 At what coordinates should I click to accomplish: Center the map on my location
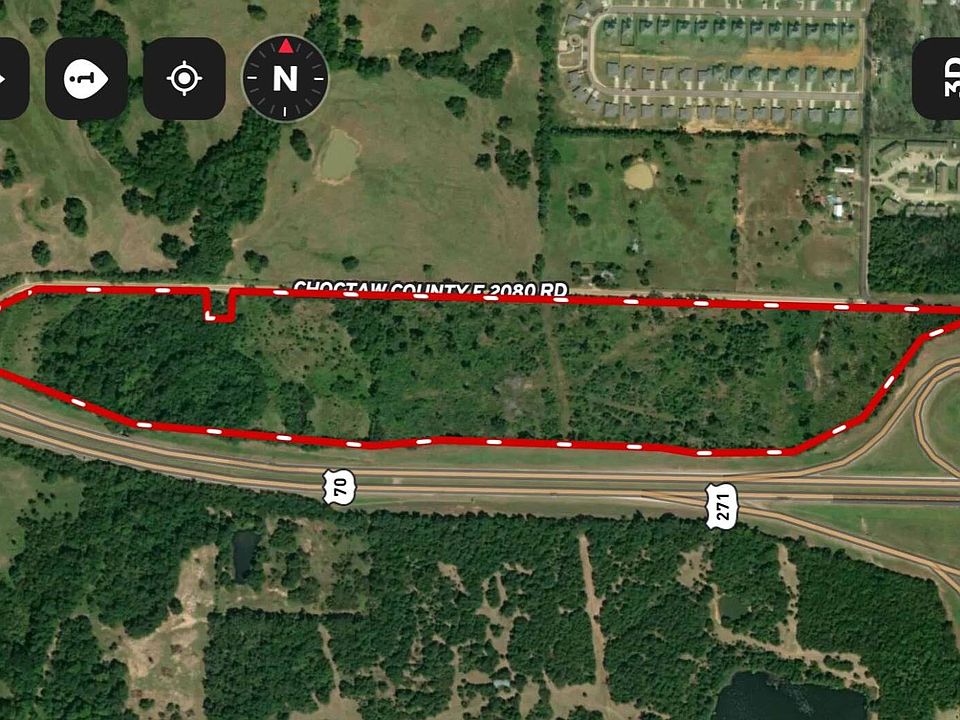tap(184, 78)
